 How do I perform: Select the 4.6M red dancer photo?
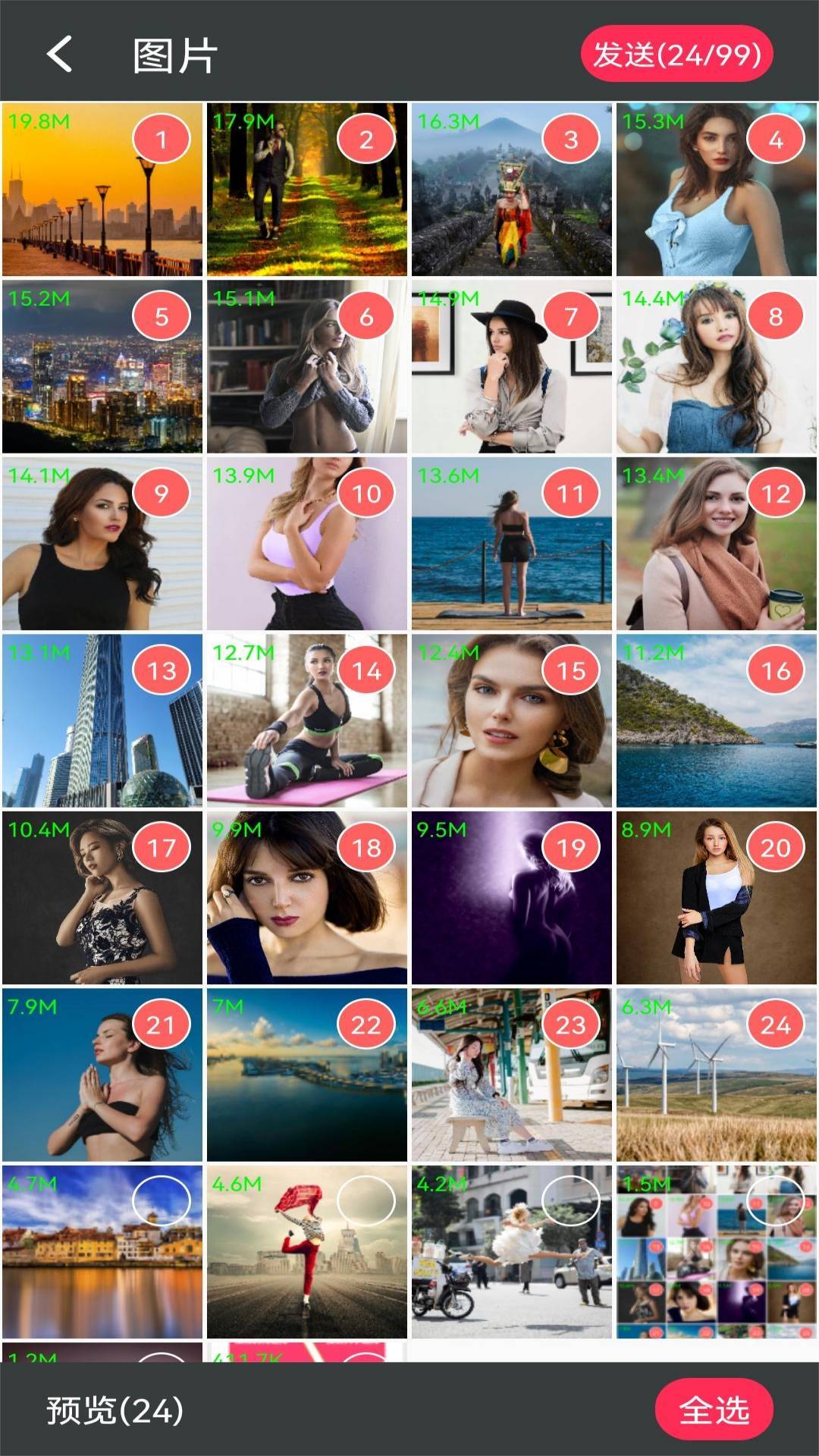coord(366,1201)
